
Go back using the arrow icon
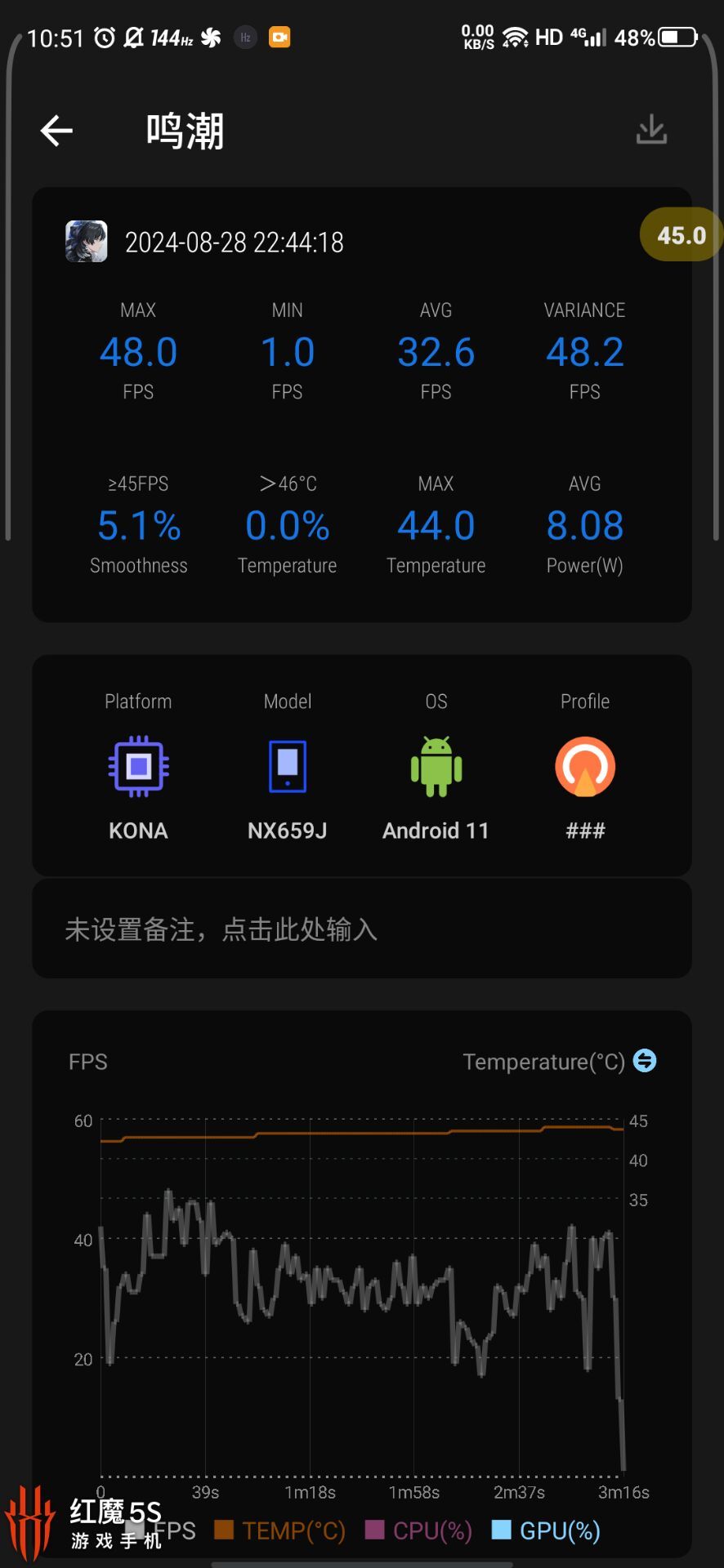coord(56,131)
